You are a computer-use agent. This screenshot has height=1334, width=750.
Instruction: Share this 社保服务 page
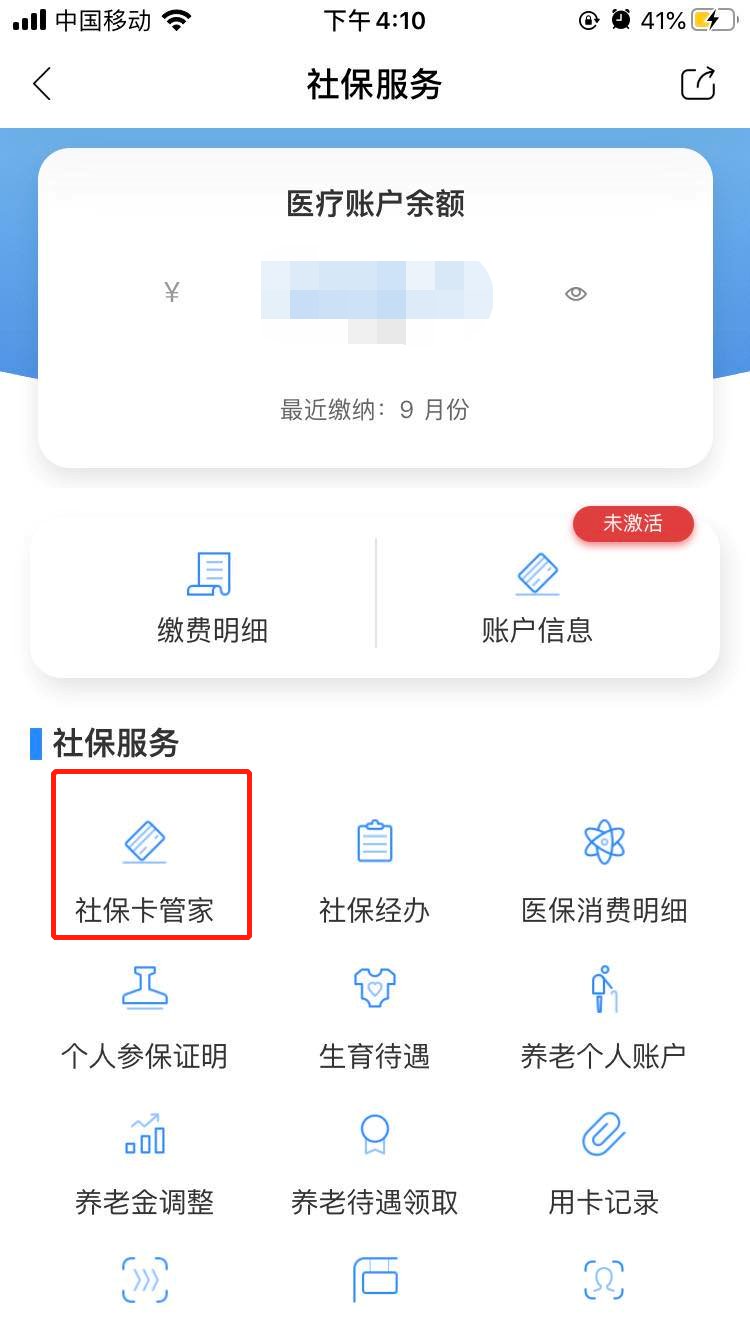698,84
